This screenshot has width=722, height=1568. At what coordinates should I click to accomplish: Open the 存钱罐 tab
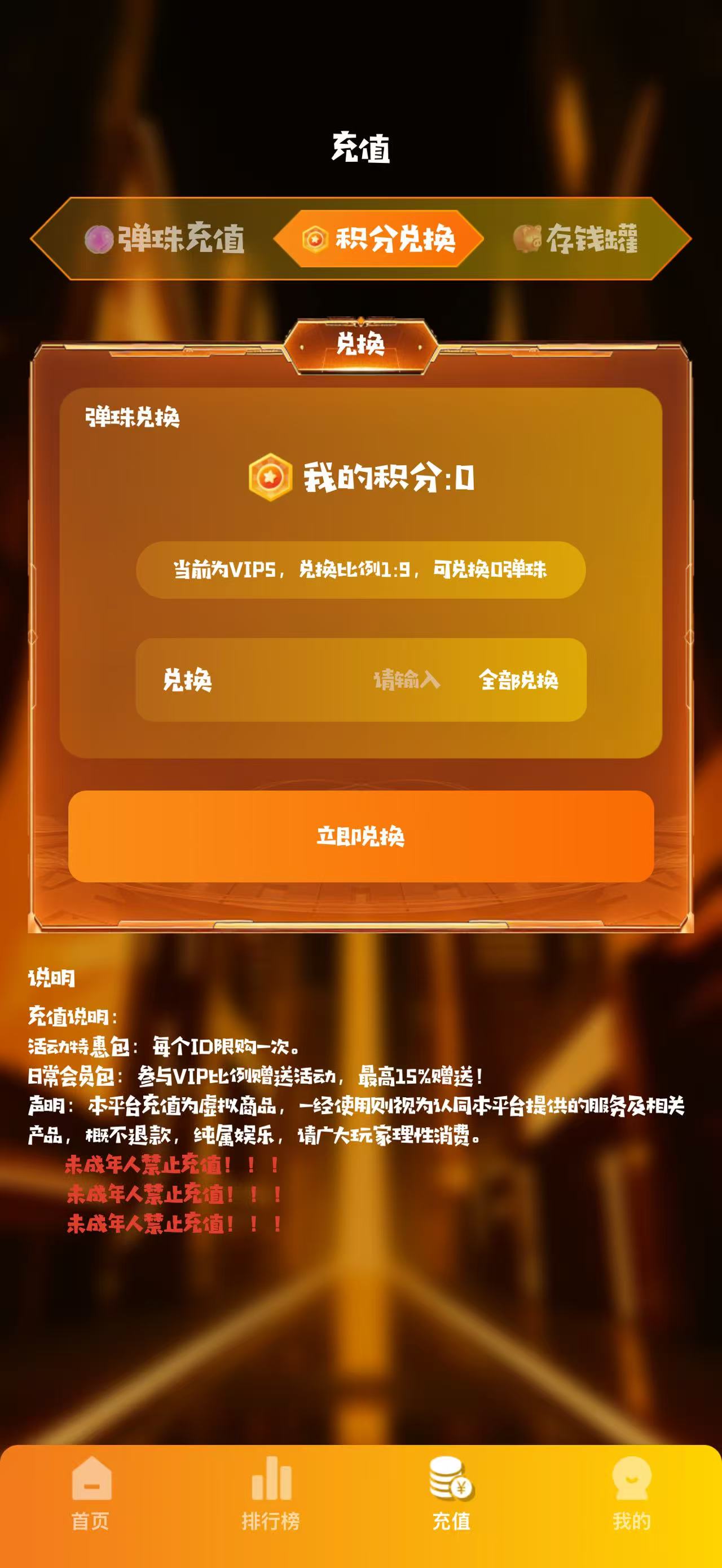pyautogui.click(x=575, y=238)
